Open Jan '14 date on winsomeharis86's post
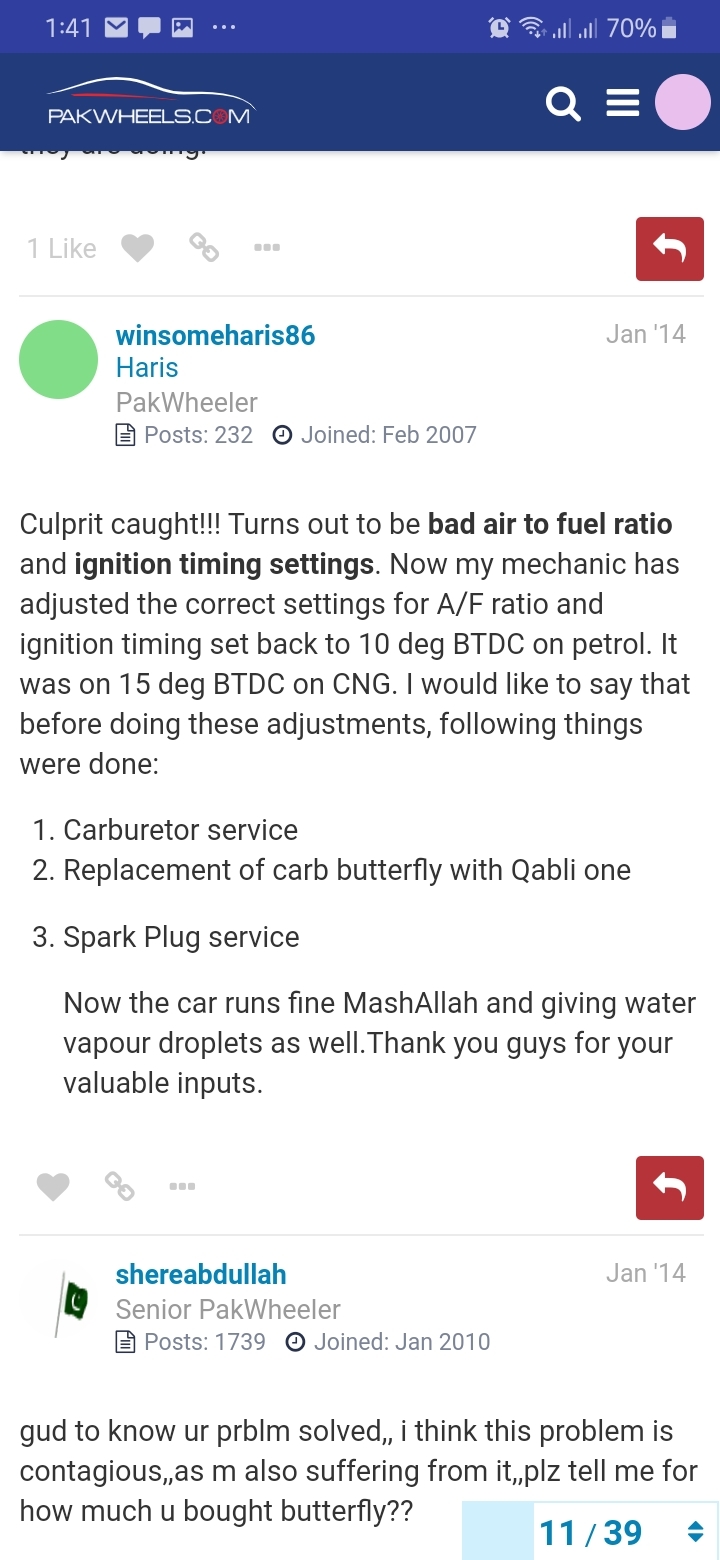The image size is (720, 1560). click(x=646, y=334)
